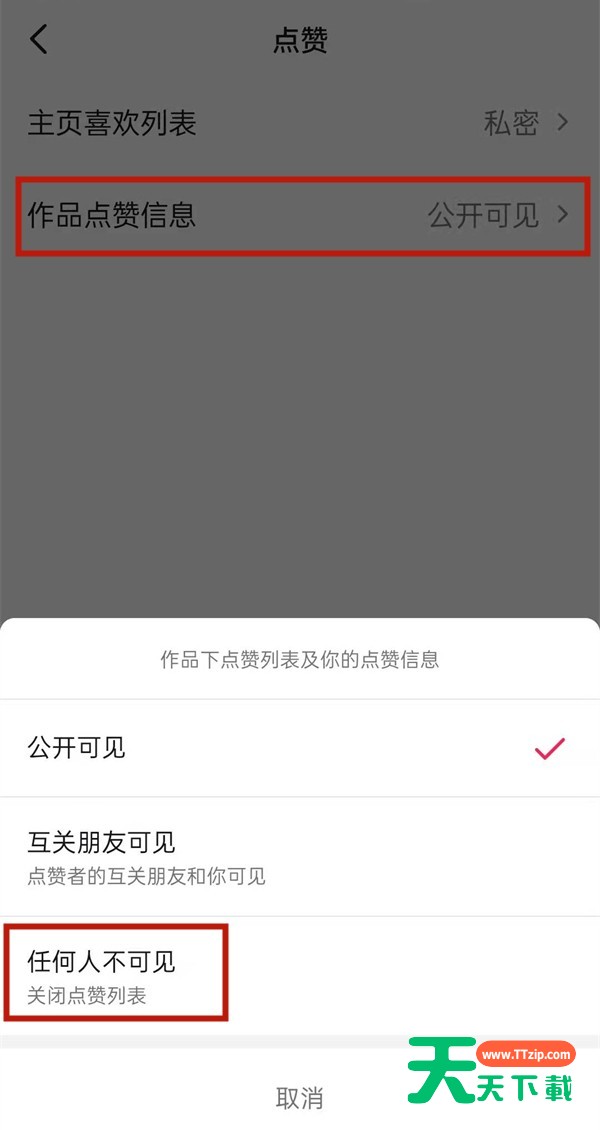This screenshot has width=600, height=1130.
Task: Tap 取消 to dismiss the sheet
Action: tap(299, 1097)
